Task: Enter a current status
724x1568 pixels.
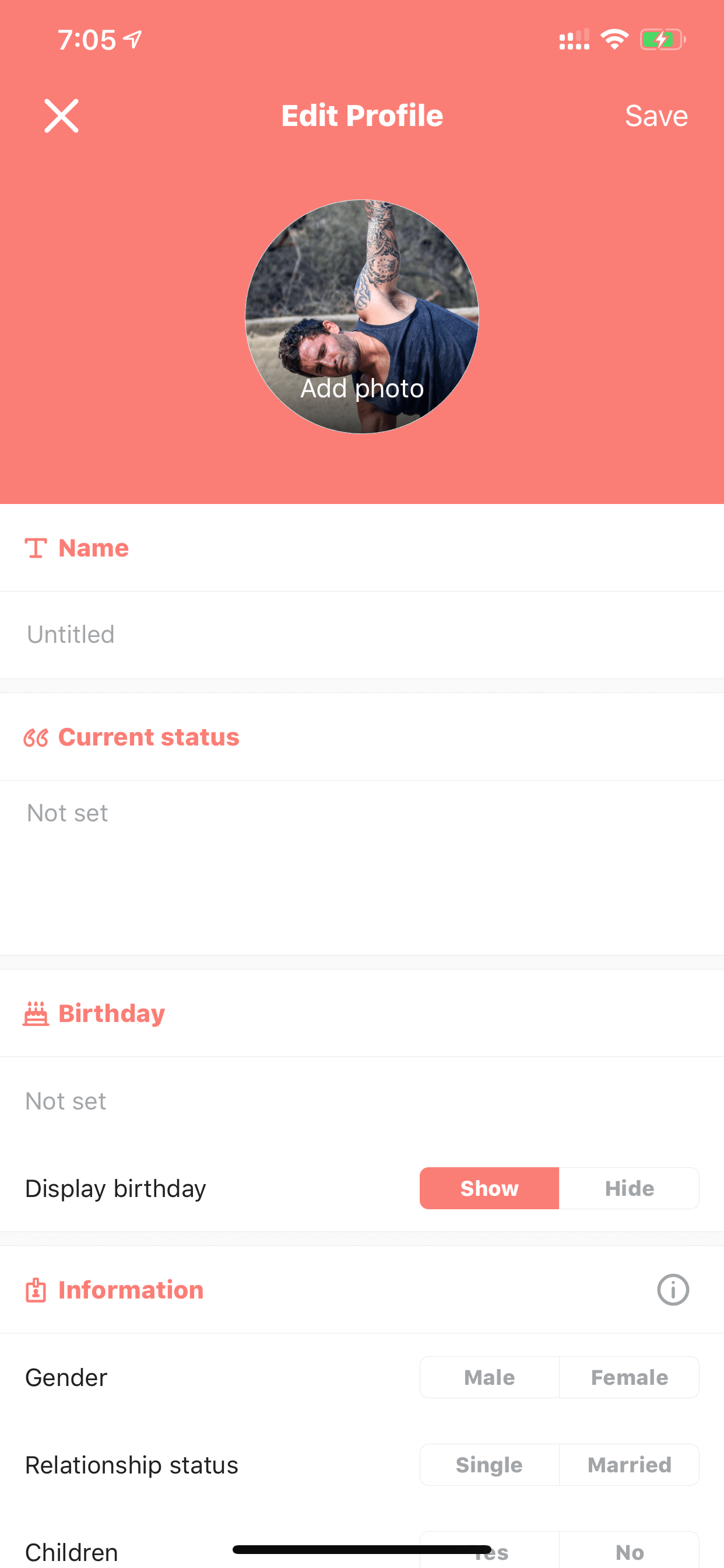Action: click(x=362, y=867)
